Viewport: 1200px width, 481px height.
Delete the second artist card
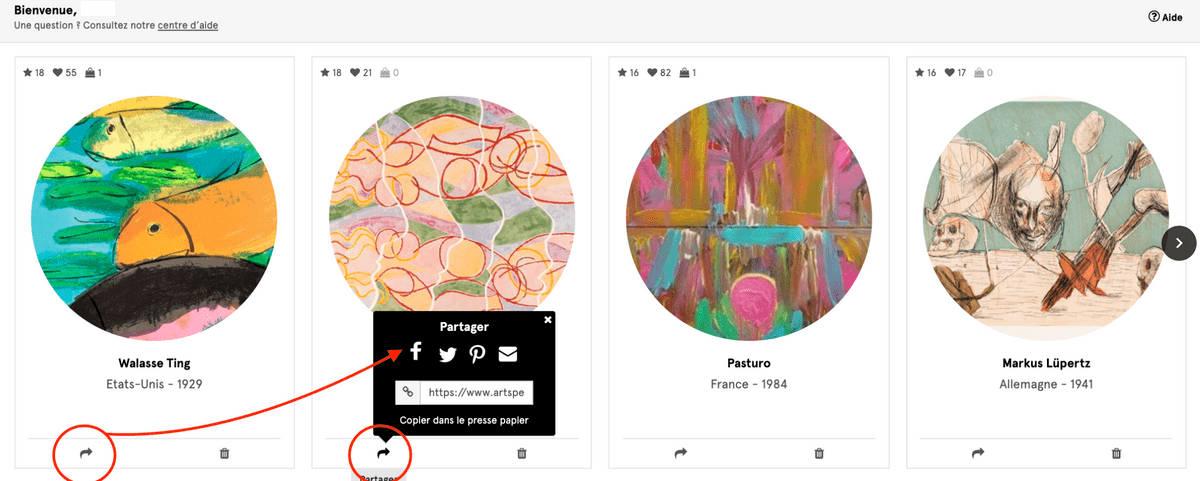click(x=521, y=453)
